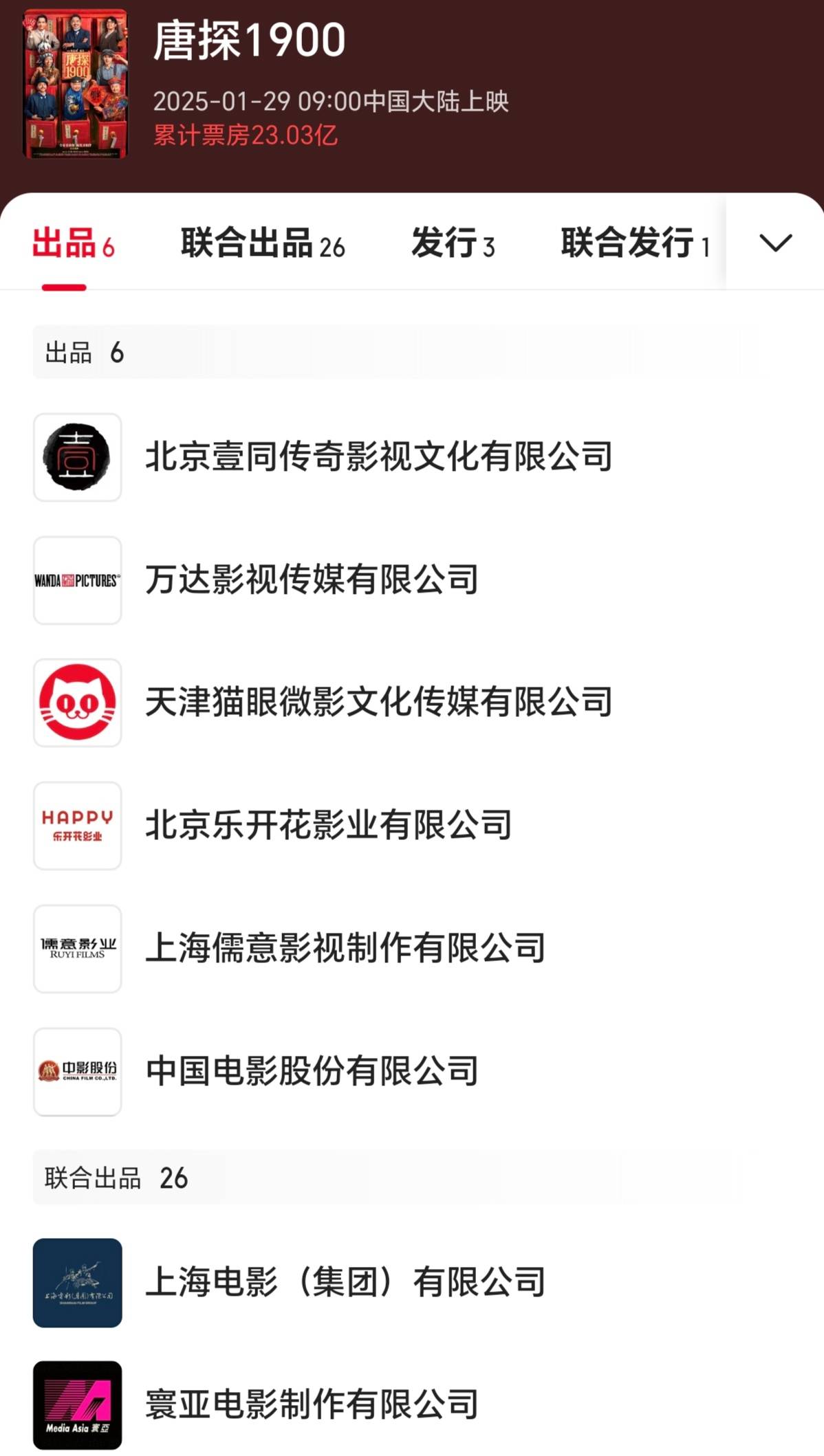This screenshot has width=824, height=1456.
Task: Open 上海儒意影视制作有限公司
Action: [345, 948]
